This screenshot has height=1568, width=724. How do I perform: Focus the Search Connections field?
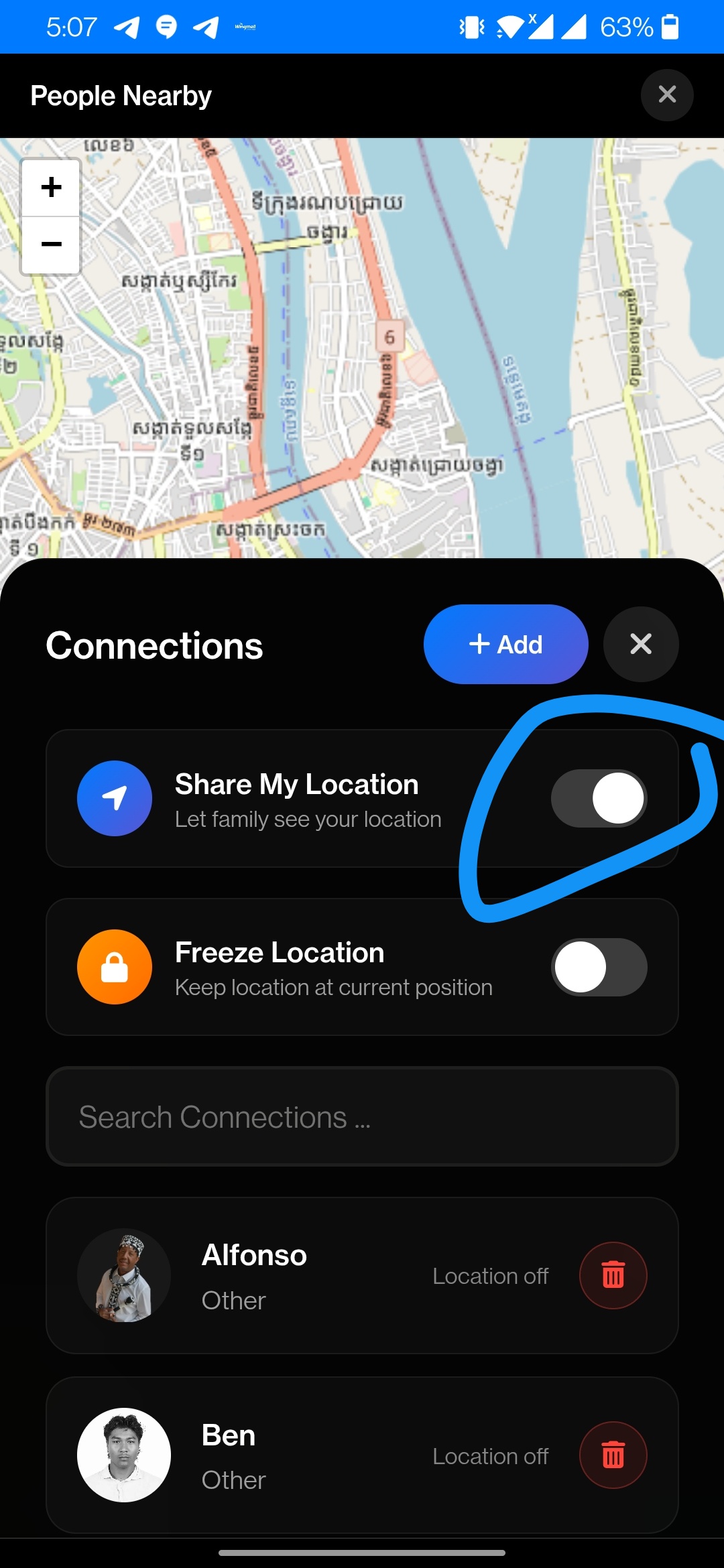(x=362, y=1117)
